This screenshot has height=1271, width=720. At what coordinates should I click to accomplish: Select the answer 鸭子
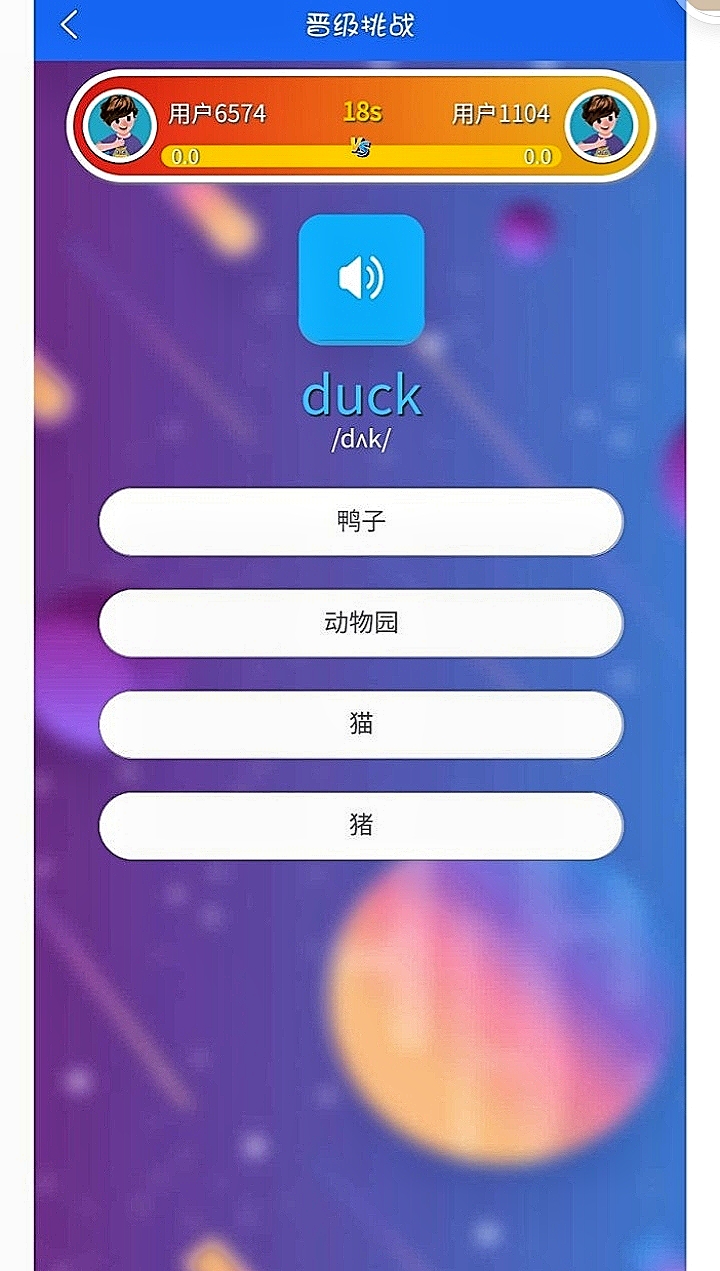click(361, 522)
